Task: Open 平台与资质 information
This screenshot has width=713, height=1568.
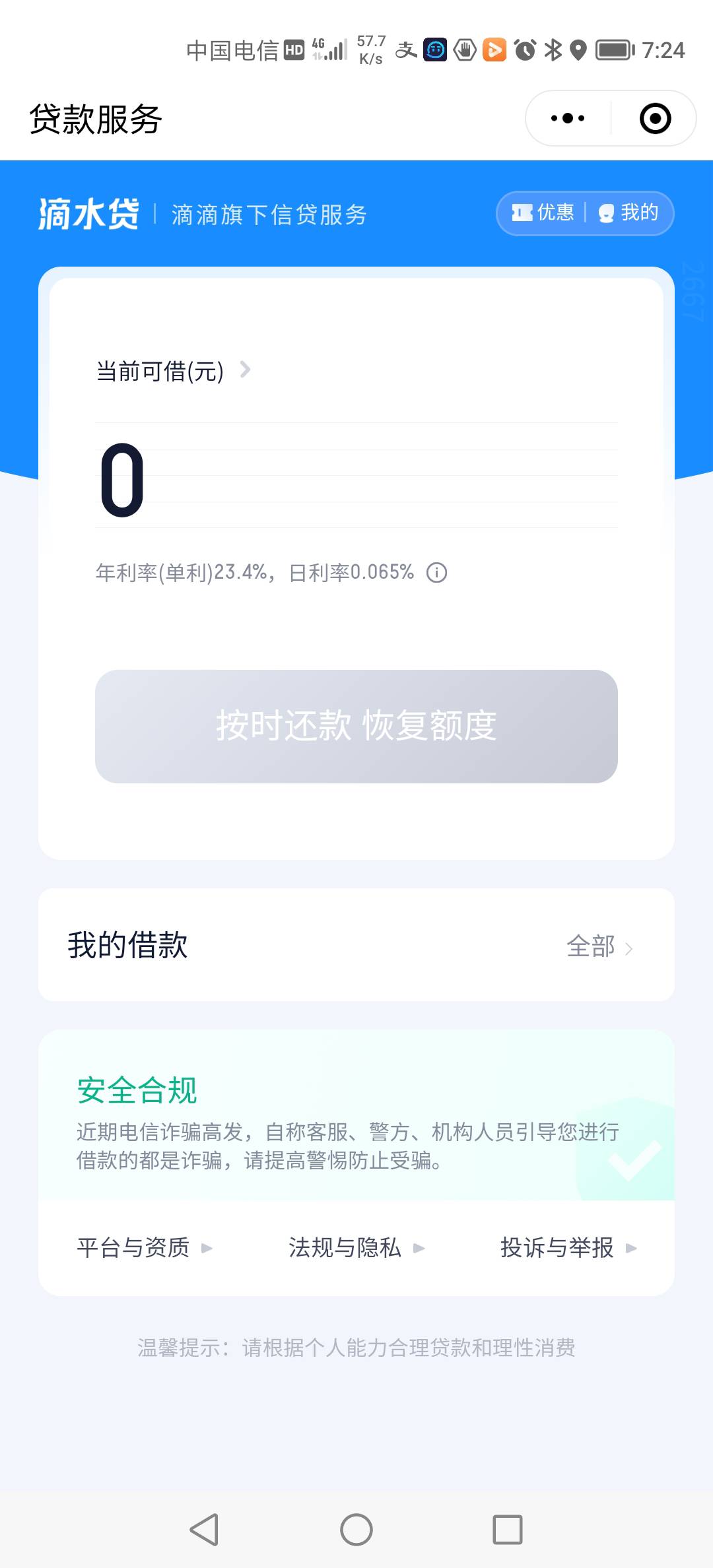Action: [x=145, y=1247]
